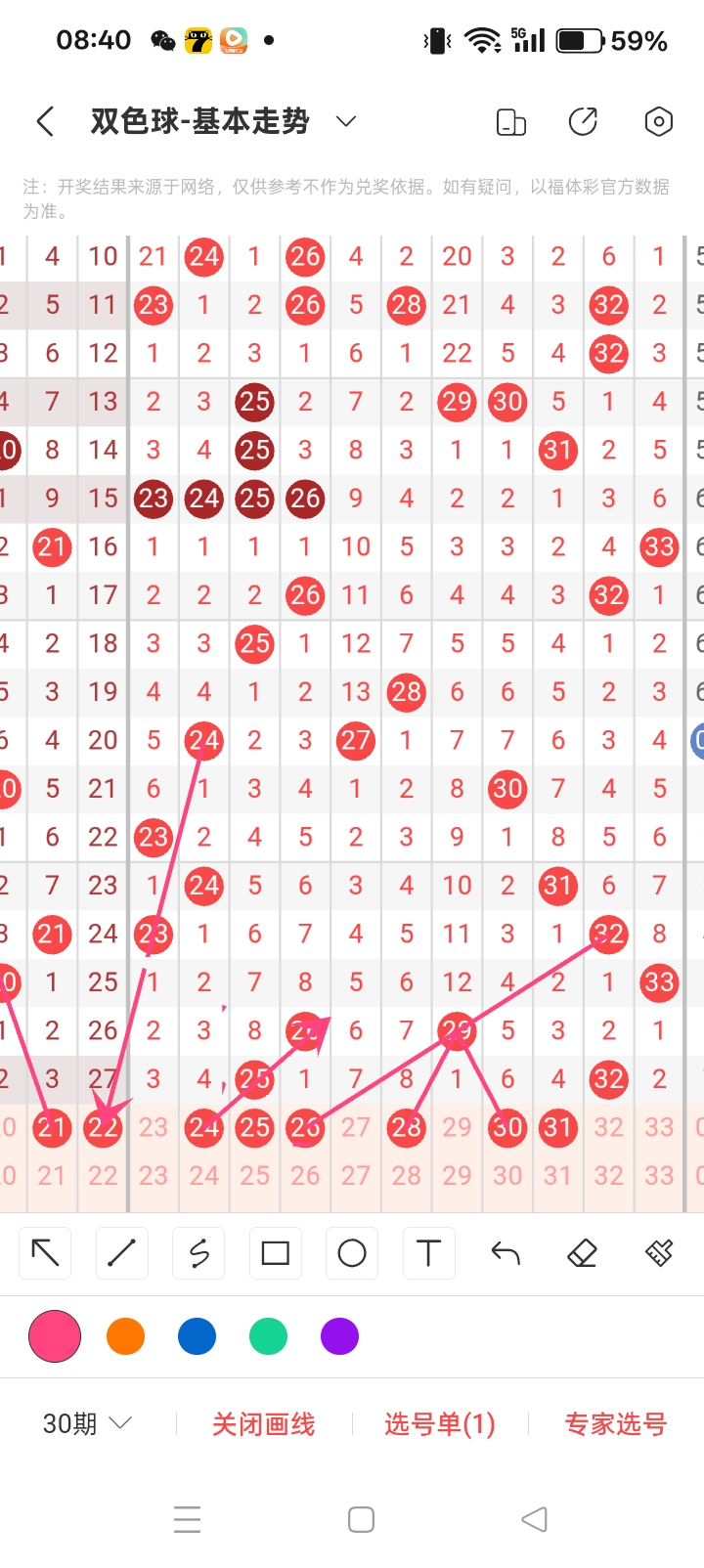Choose the orange drawing color
The image size is (704, 1568).
click(125, 1336)
